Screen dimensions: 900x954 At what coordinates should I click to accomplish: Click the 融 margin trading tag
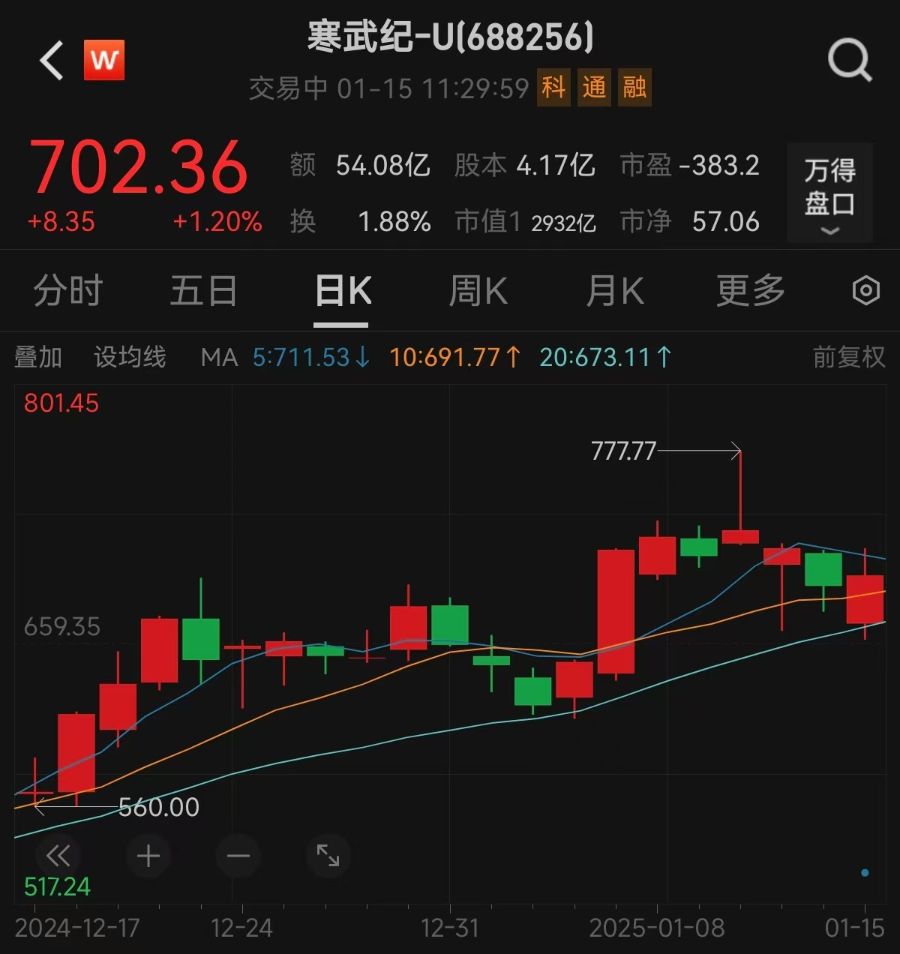[633, 89]
